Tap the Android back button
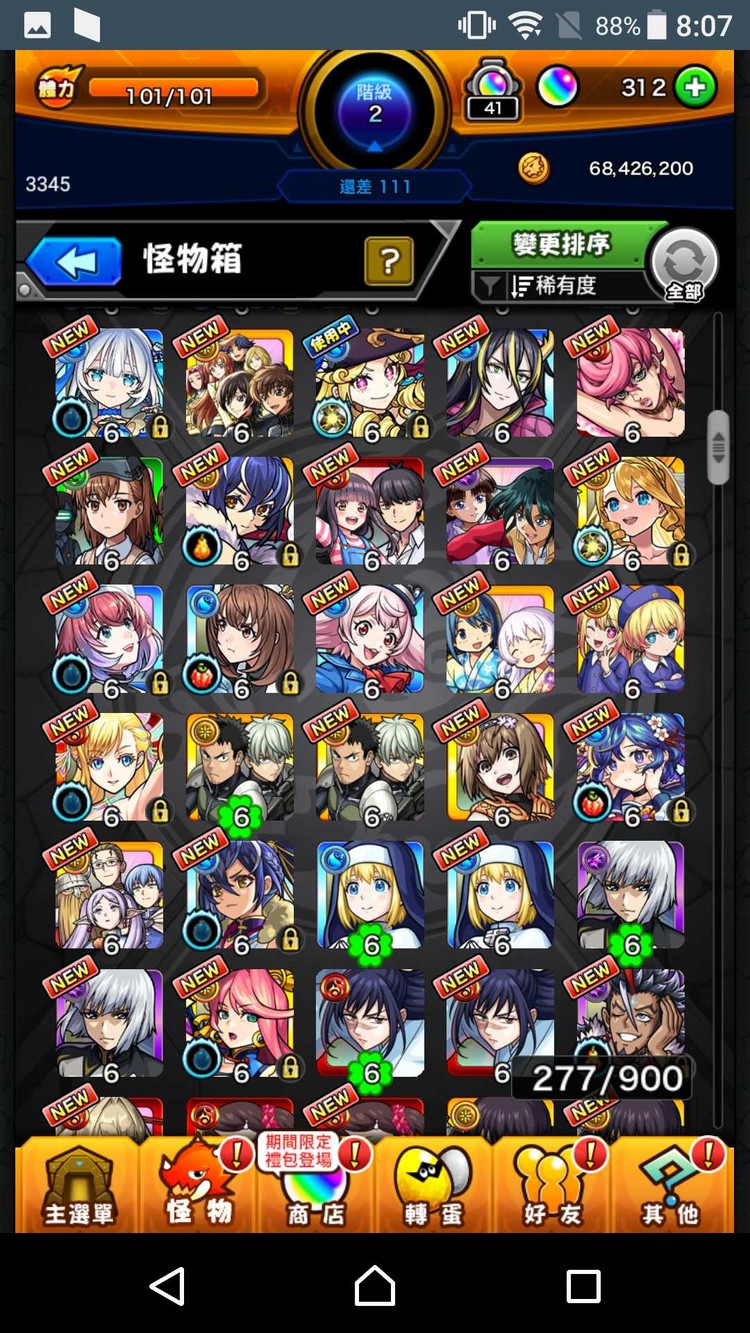 (x=167, y=1285)
